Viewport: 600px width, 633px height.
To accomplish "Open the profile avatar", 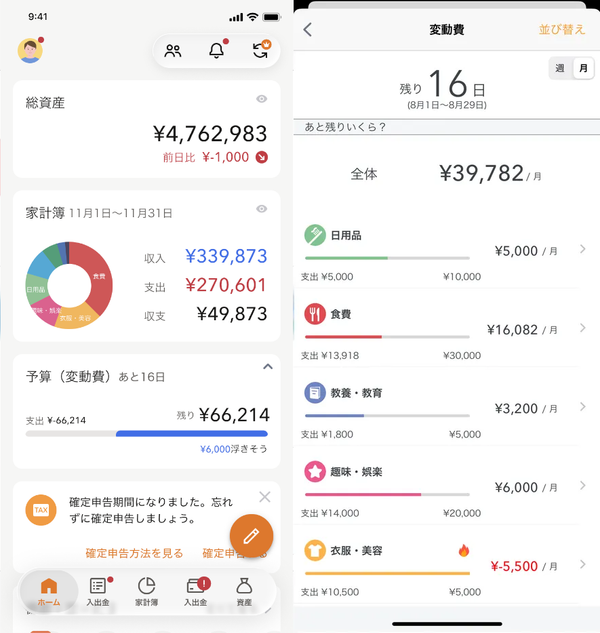I will 30,51.
